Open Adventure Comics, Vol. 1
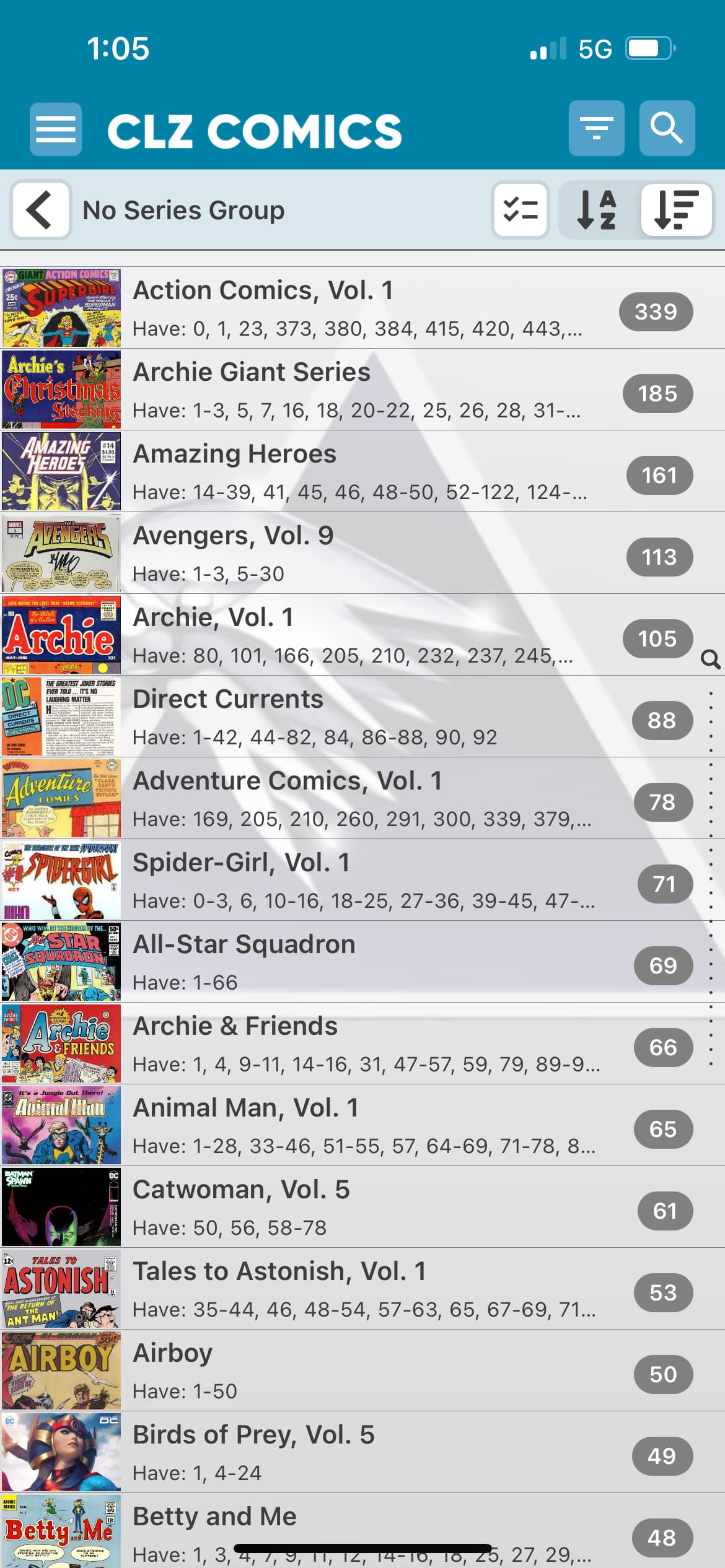The image size is (725, 1568). pyautogui.click(x=359, y=798)
